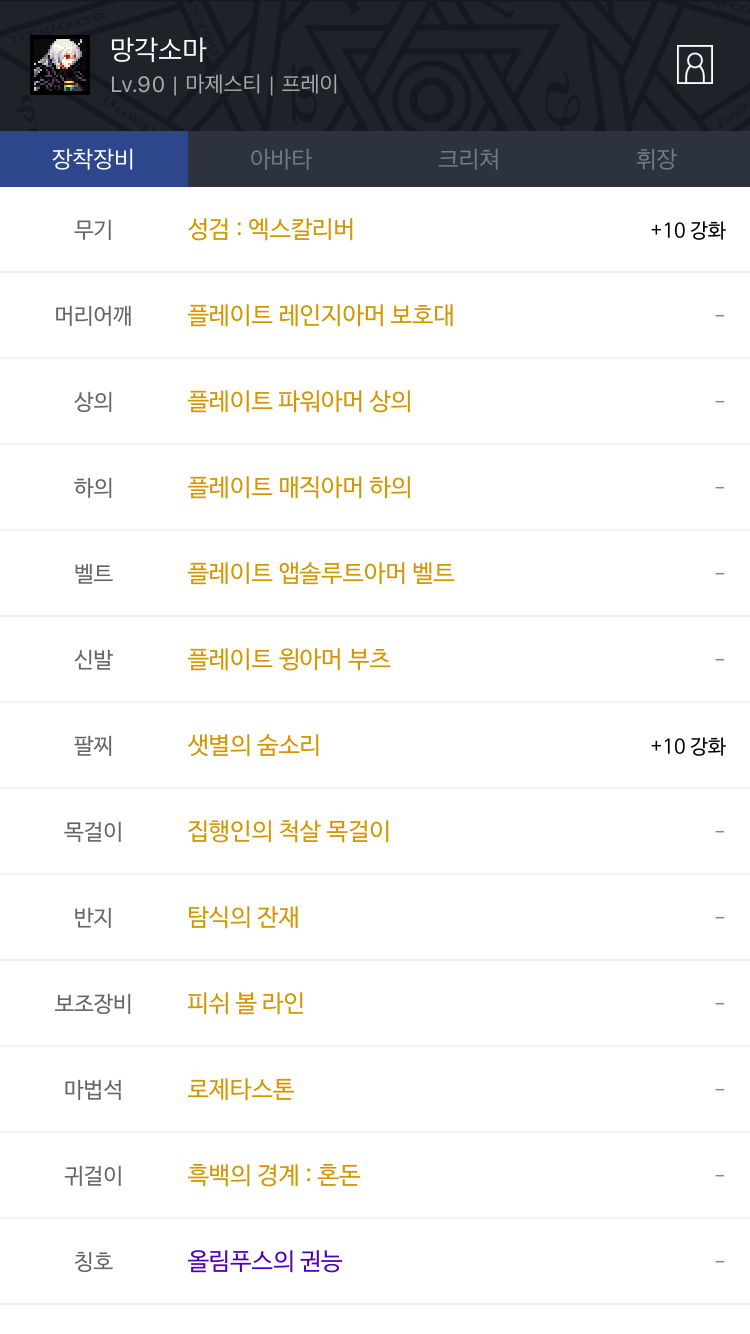
Task: View earring 흑백의 경계 : 혼돈
Action: (x=274, y=1176)
